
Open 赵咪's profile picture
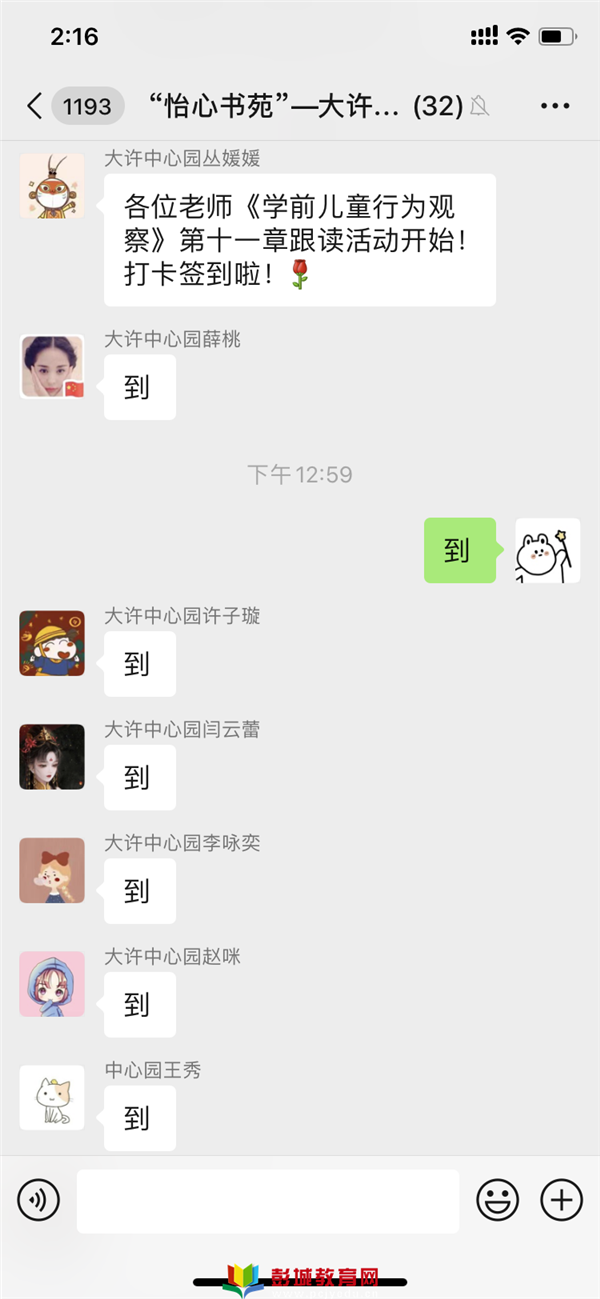pos(52,984)
